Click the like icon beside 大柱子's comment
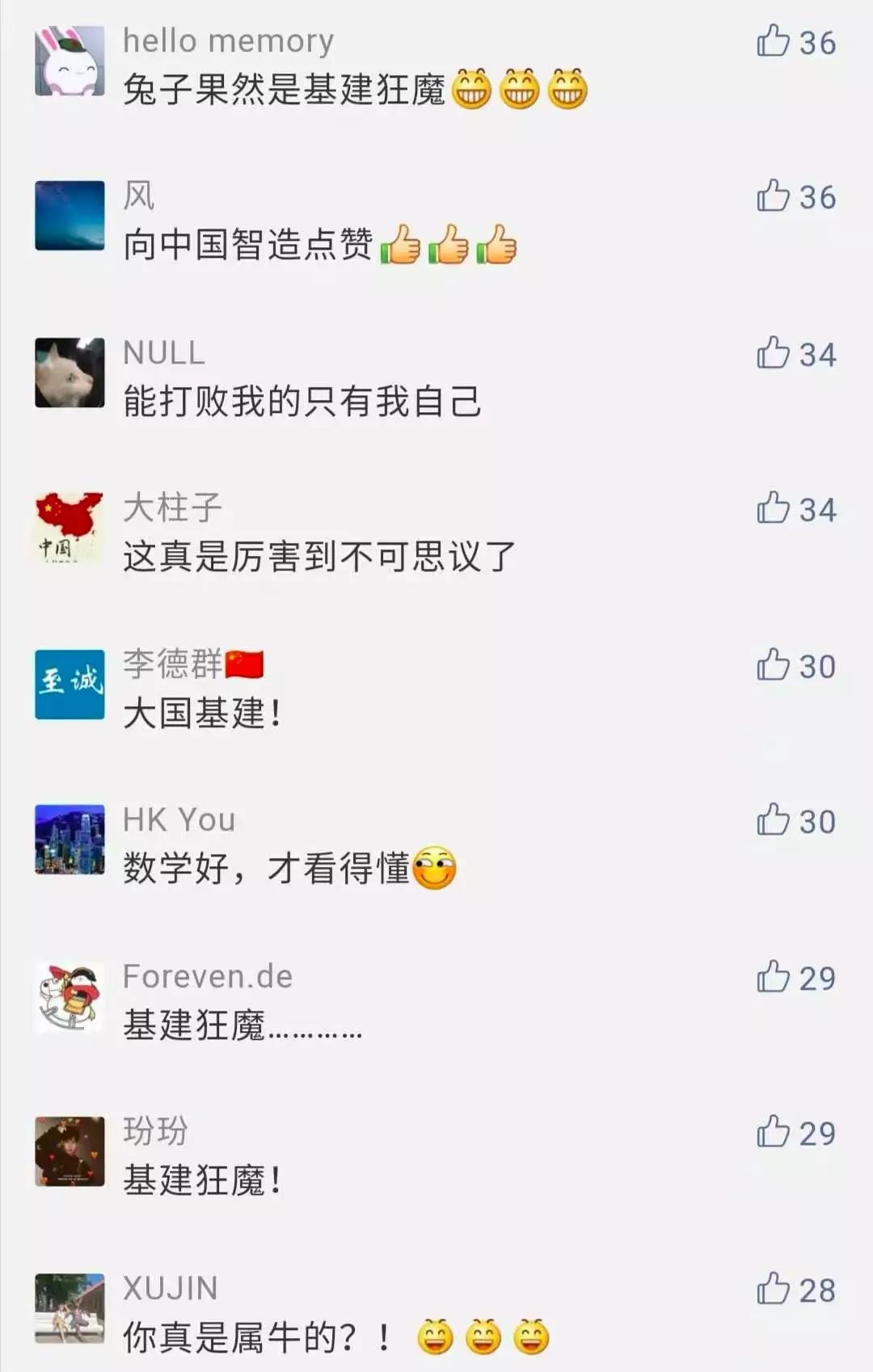Viewport: 873px width, 1372px height. pyautogui.click(x=774, y=510)
